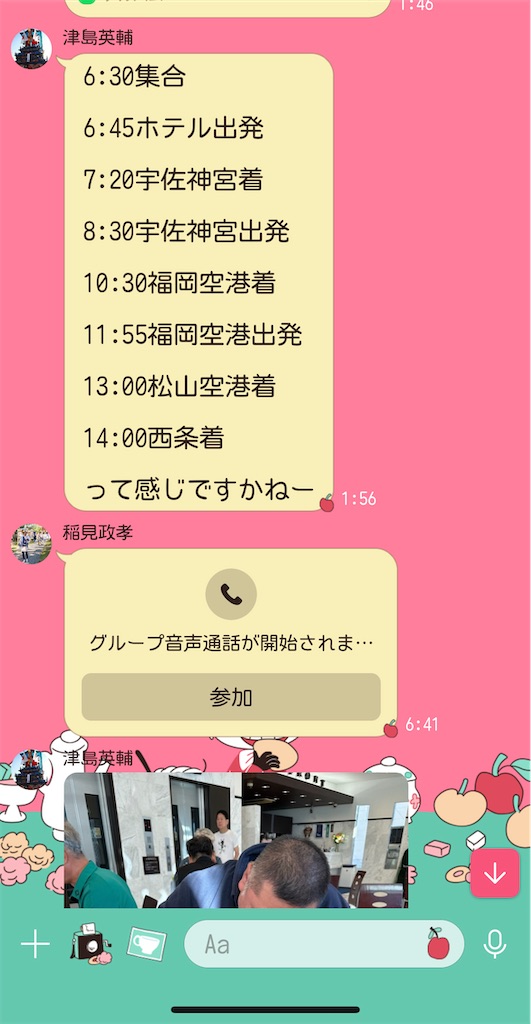The image size is (531, 1024).
Task: Start a voice message with the microphone
Action: 495,944
